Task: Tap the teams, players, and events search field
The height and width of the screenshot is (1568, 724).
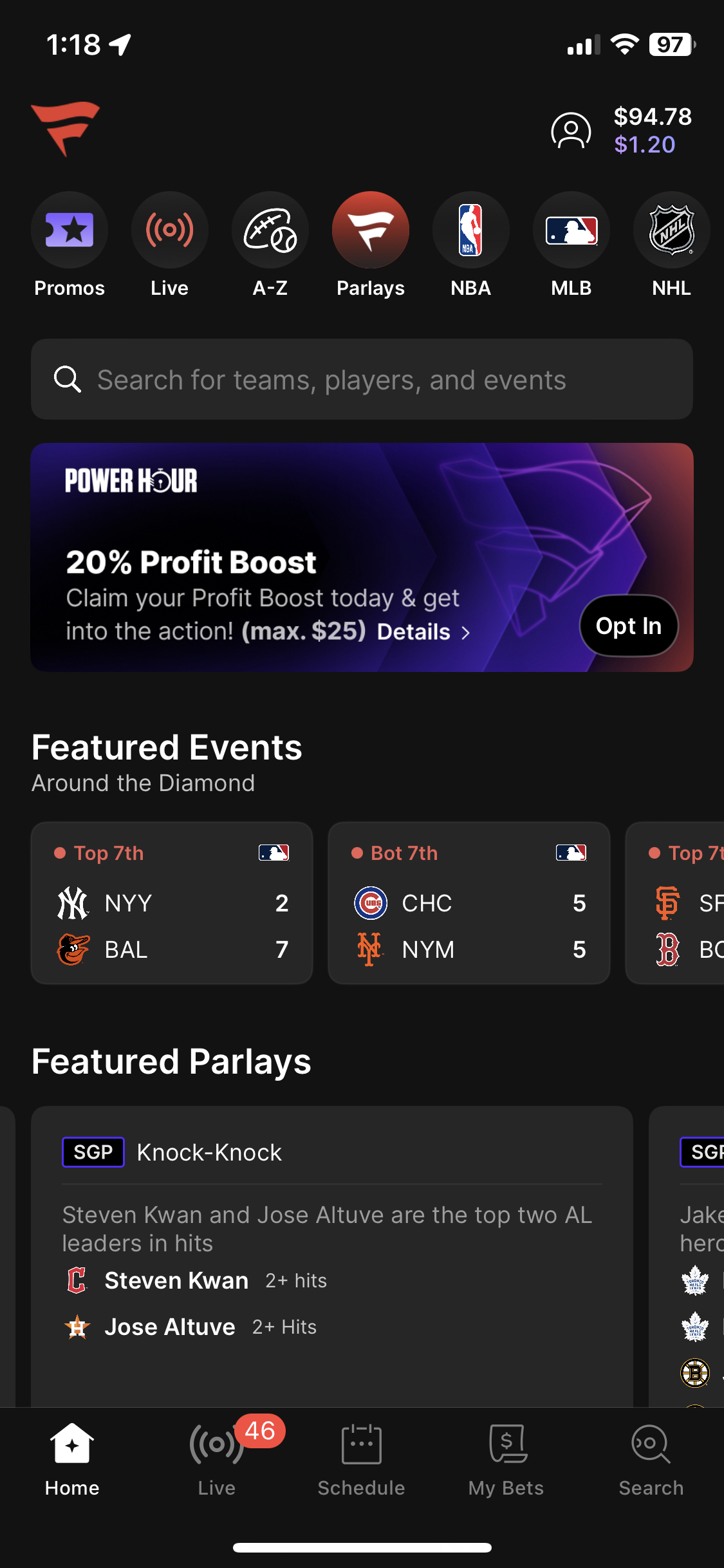Action: (x=362, y=380)
